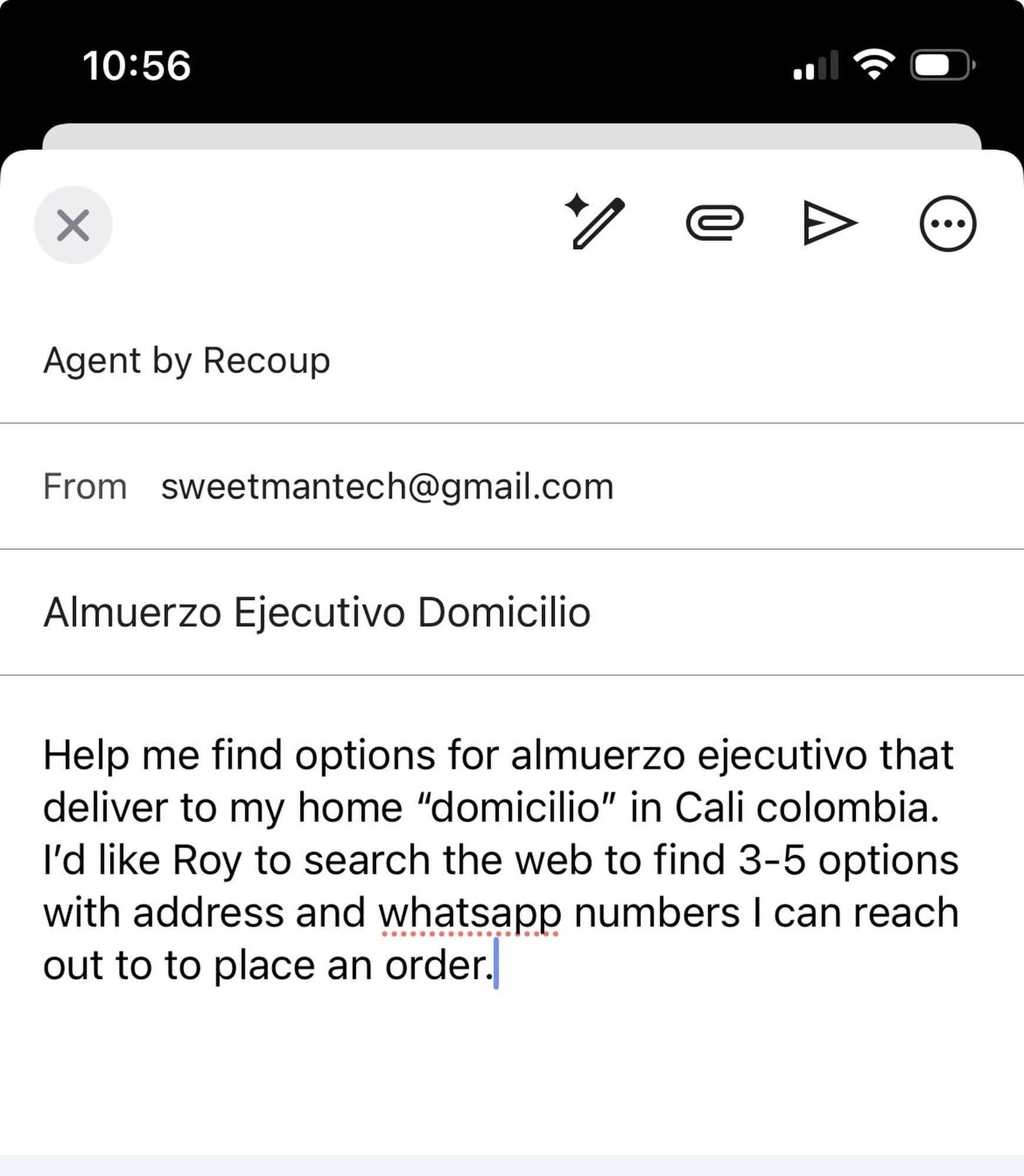Place cursor in the email body text
The image size is (1024, 1176).
point(500,858)
